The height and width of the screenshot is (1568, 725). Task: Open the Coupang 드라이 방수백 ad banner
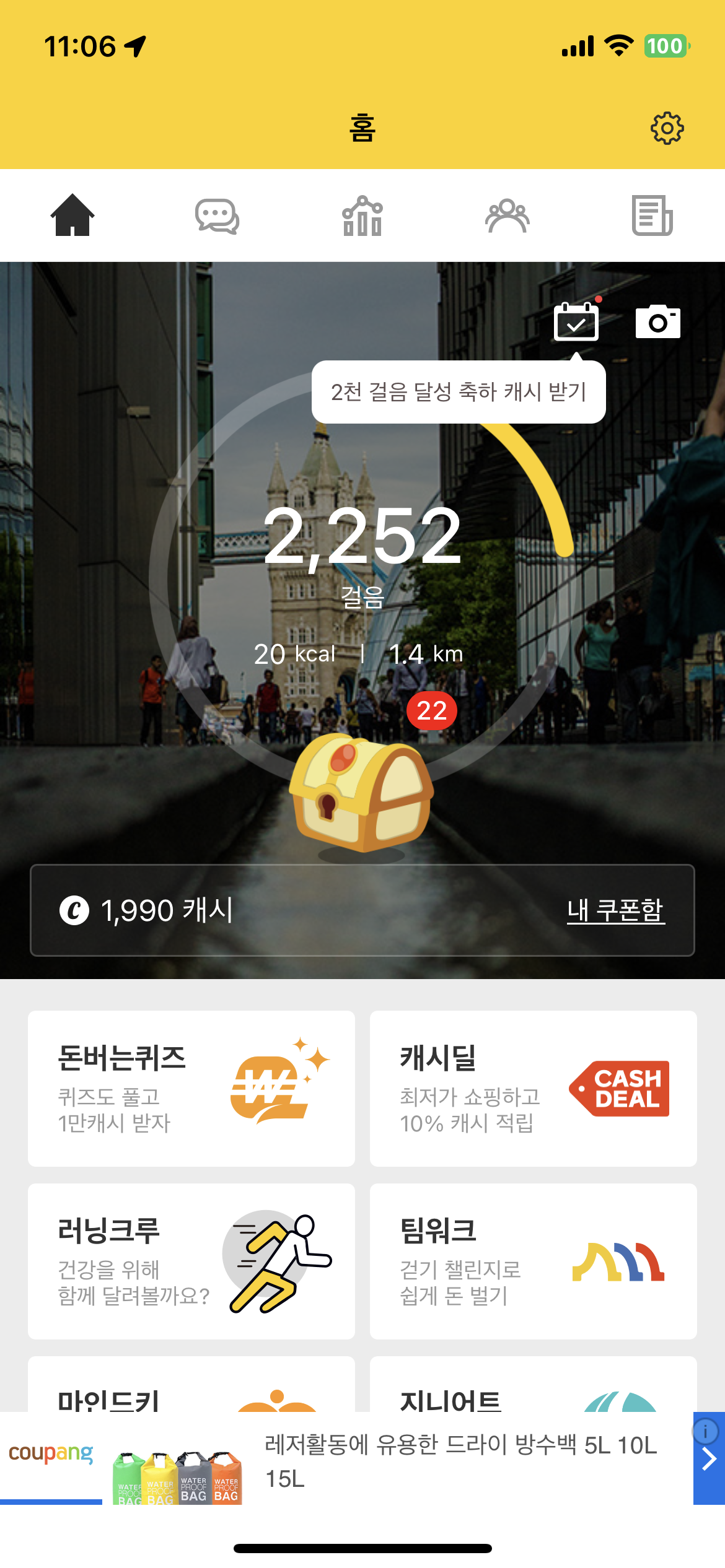tap(434, 1460)
